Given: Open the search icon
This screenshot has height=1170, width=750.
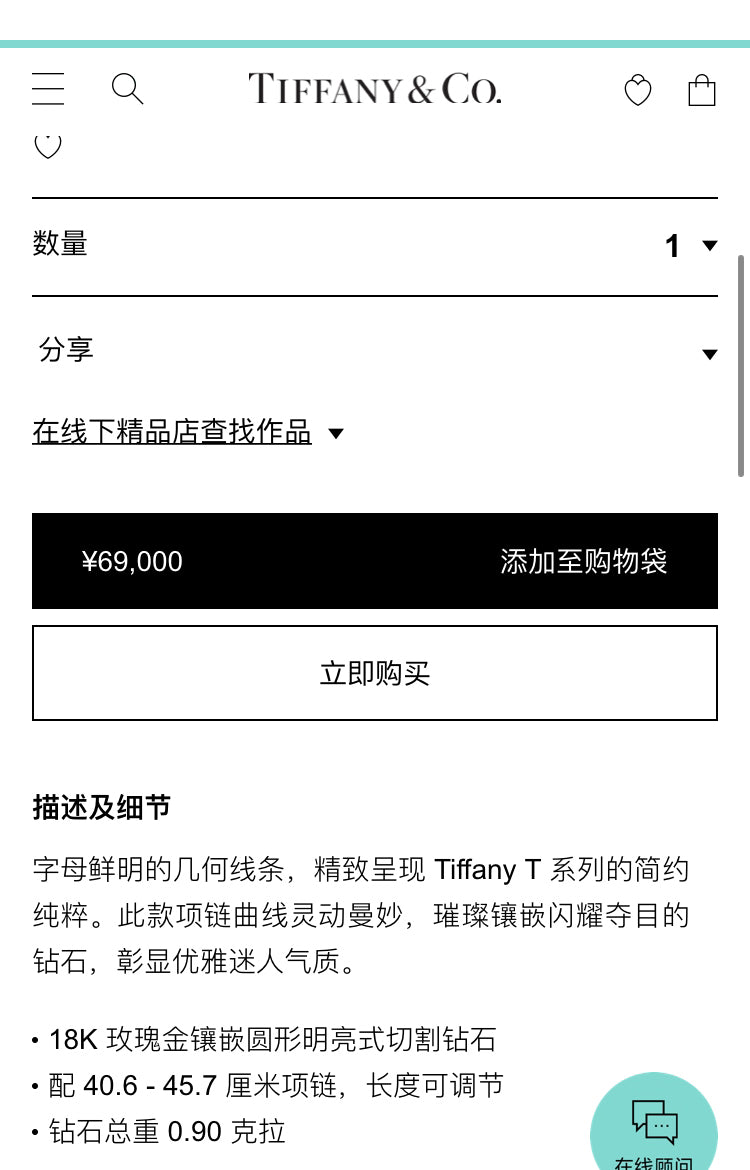Looking at the screenshot, I should pos(127,89).
